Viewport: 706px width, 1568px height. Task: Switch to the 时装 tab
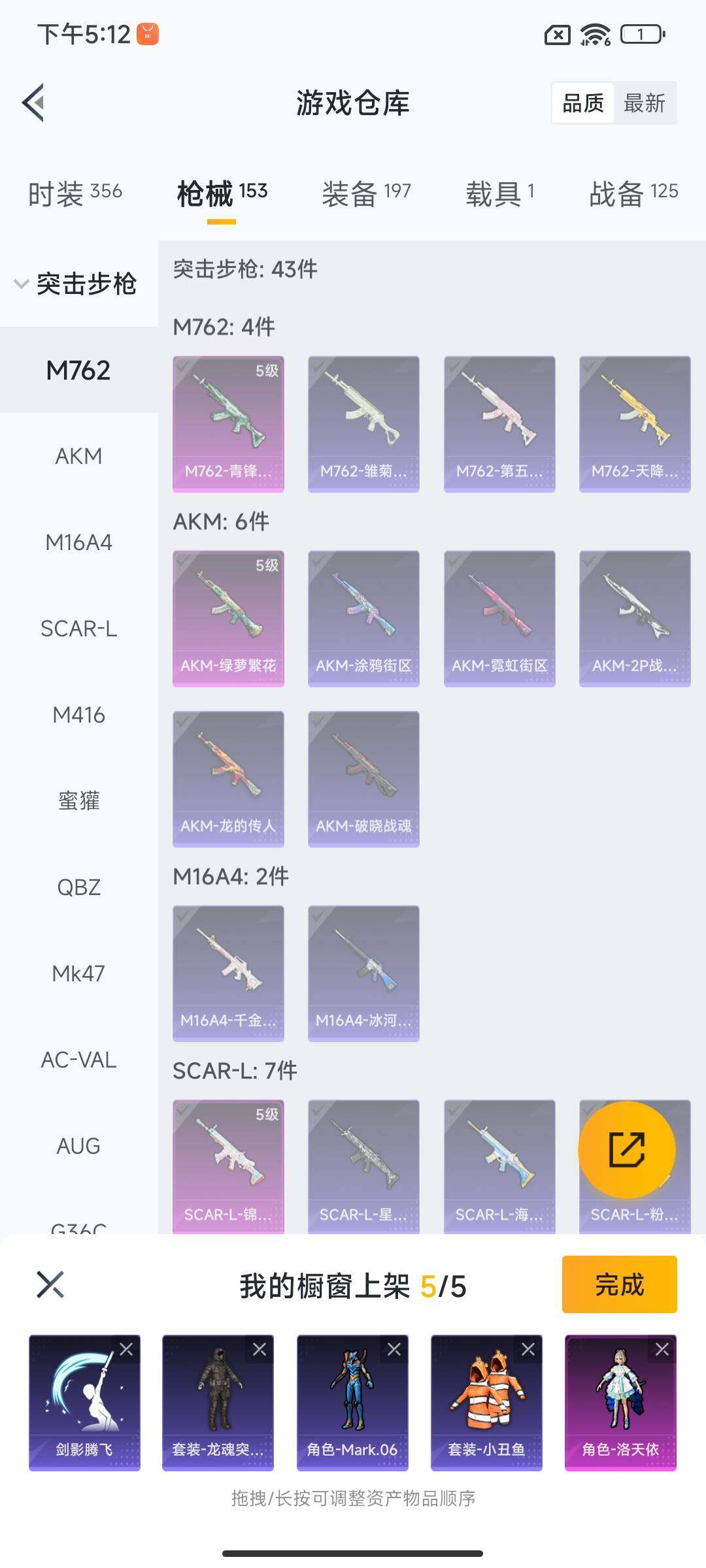(x=75, y=193)
